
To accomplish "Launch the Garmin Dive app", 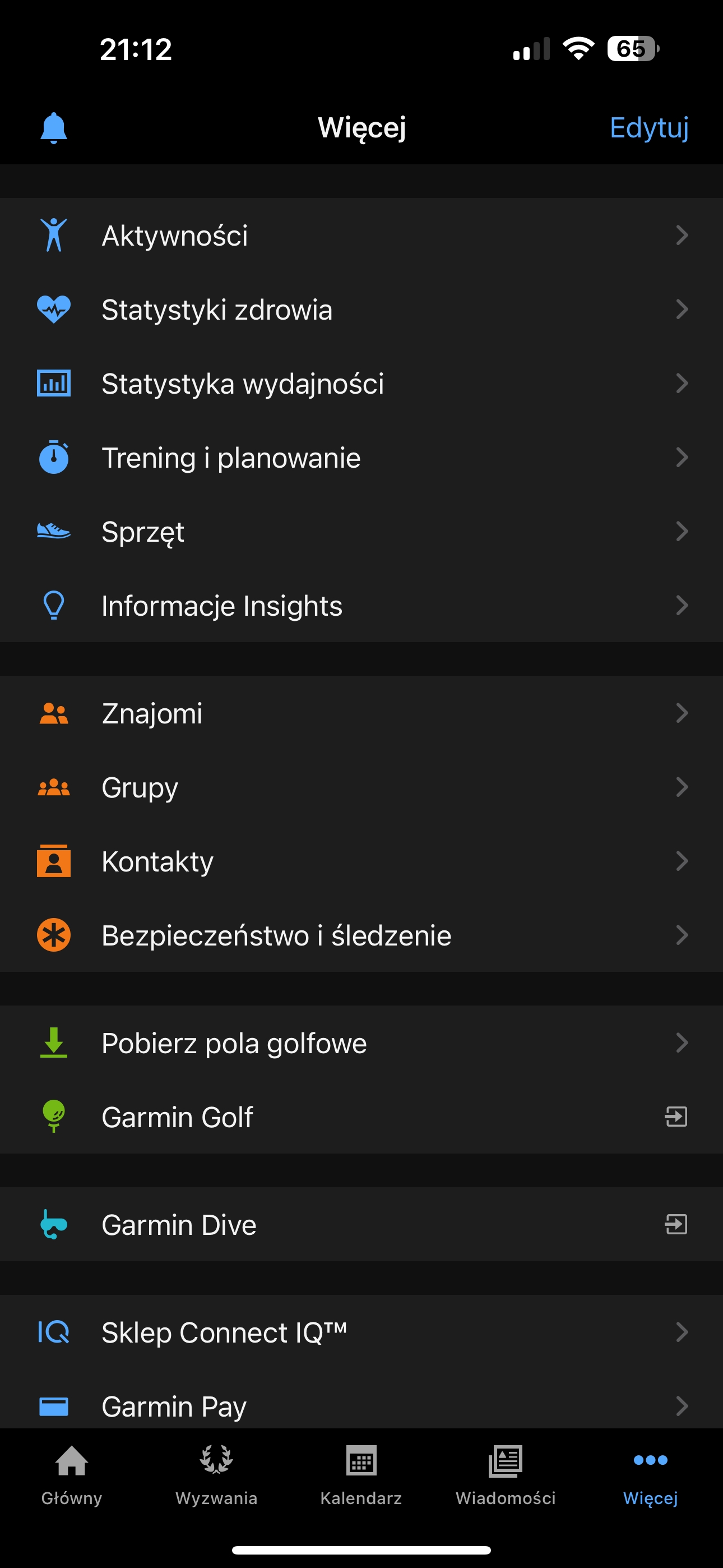I will [361, 1225].
